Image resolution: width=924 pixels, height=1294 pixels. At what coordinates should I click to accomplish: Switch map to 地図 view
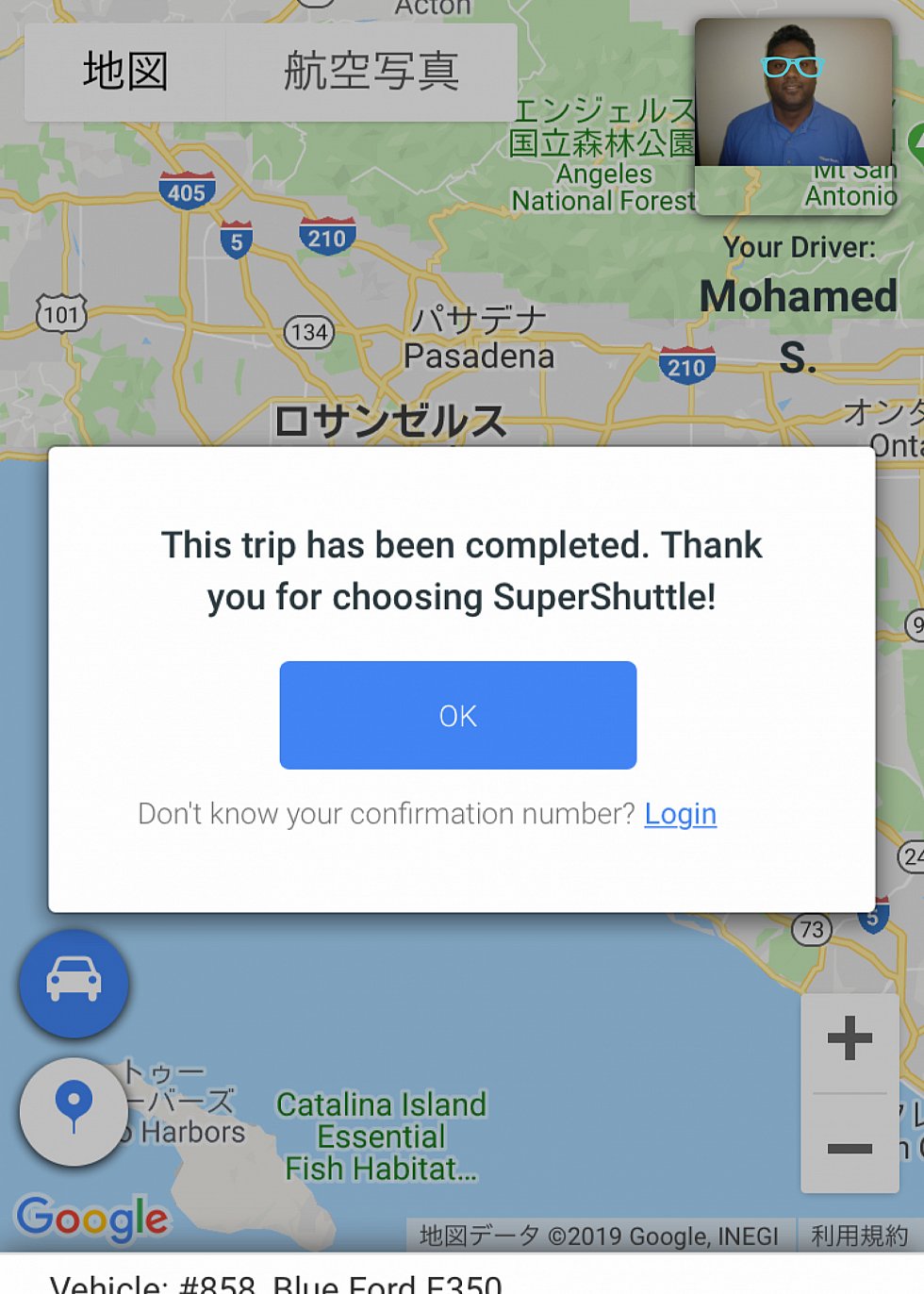125,73
